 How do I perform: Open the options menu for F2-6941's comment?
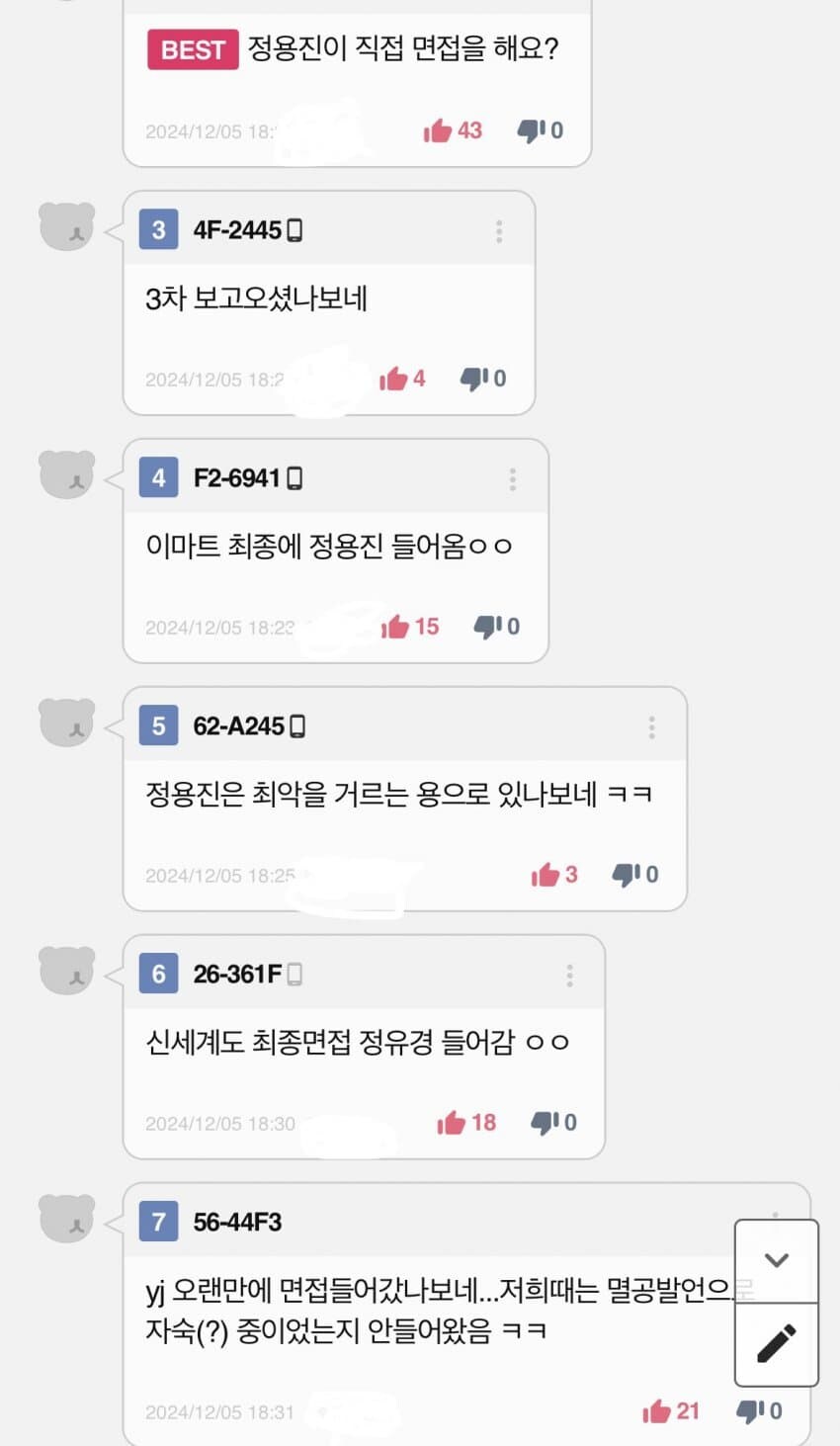513,478
